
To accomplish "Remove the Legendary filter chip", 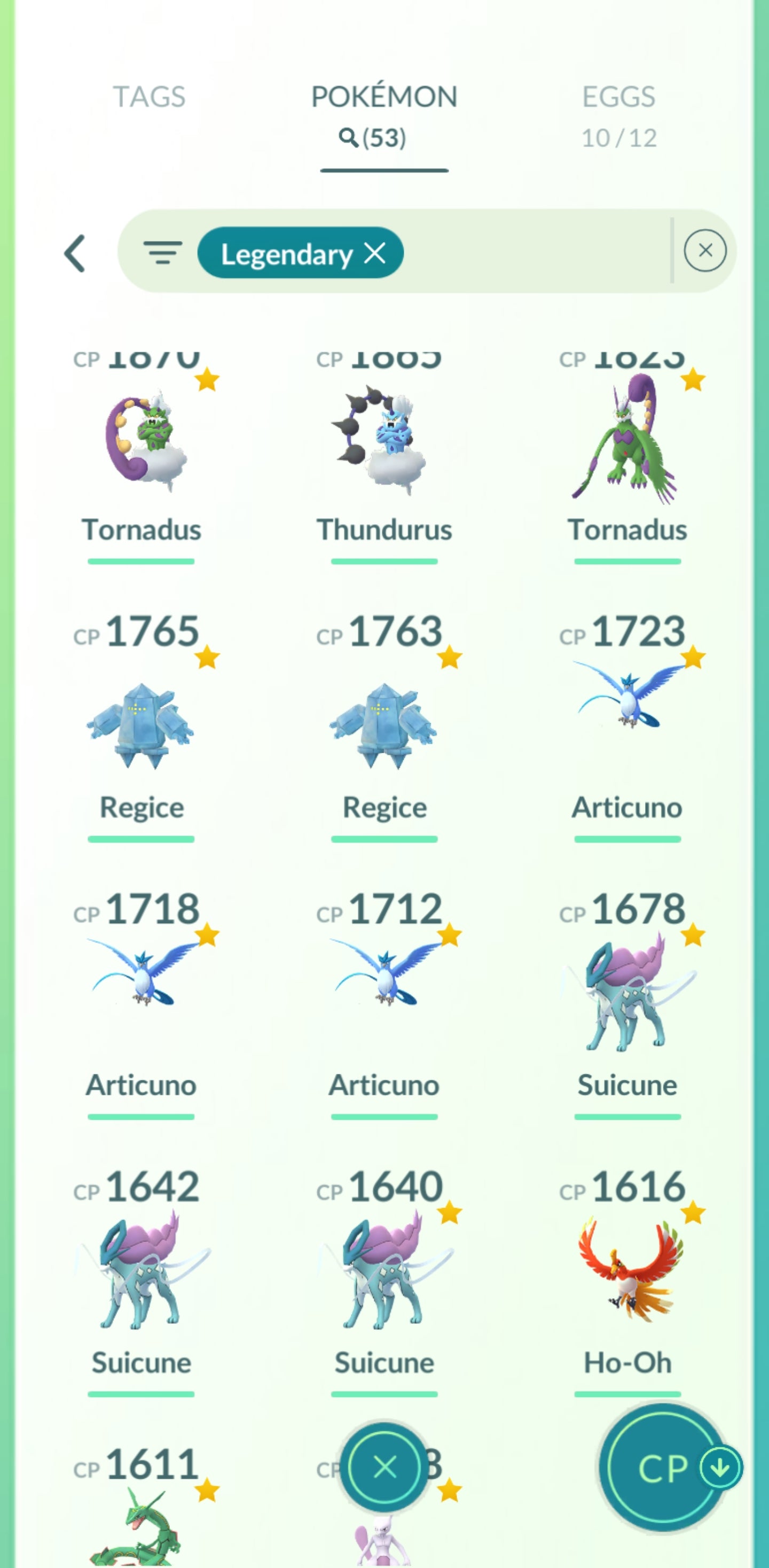I will point(375,253).
